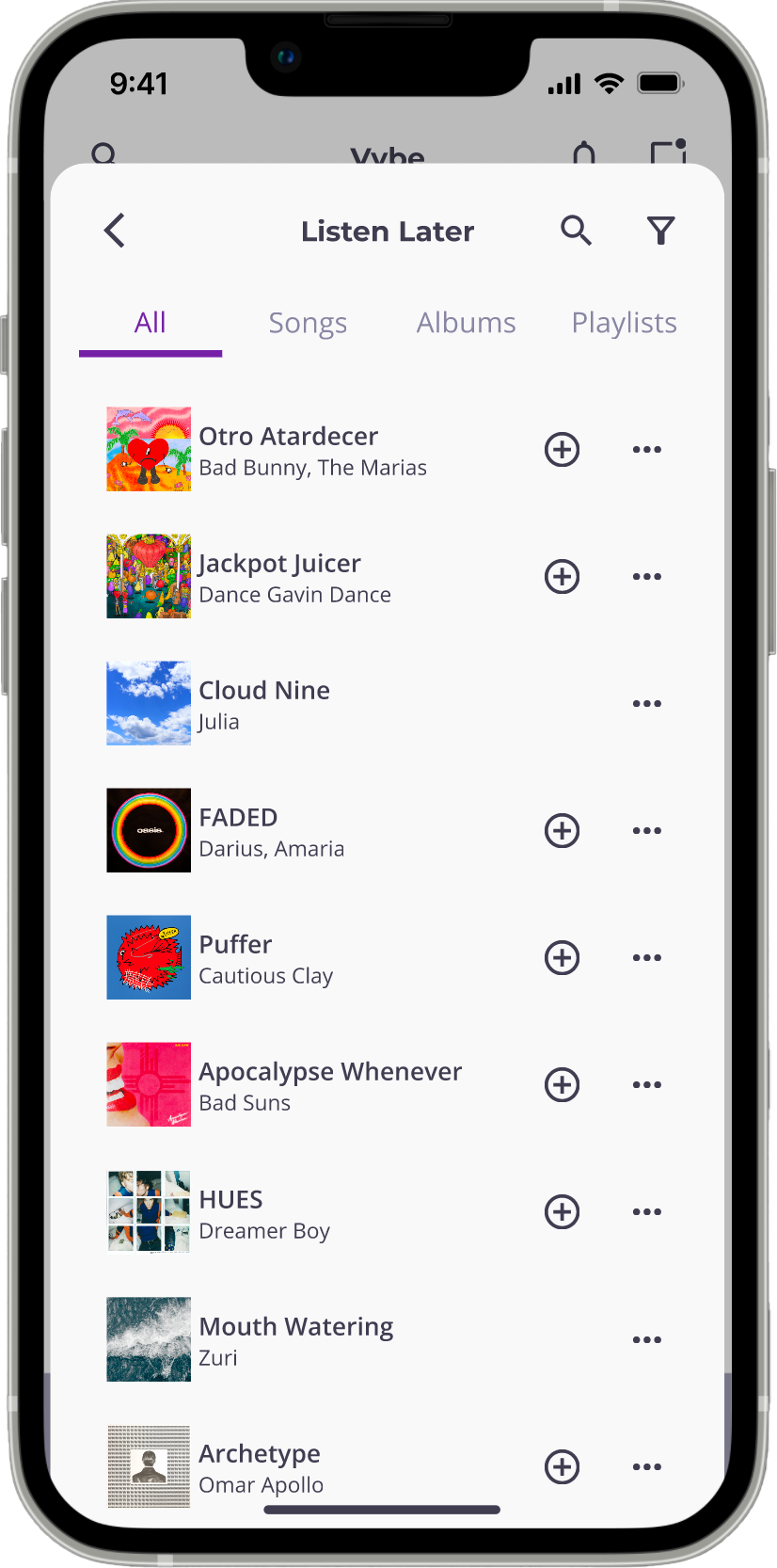Add Otro Atardecer with the plus icon

[x=563, y=449]
